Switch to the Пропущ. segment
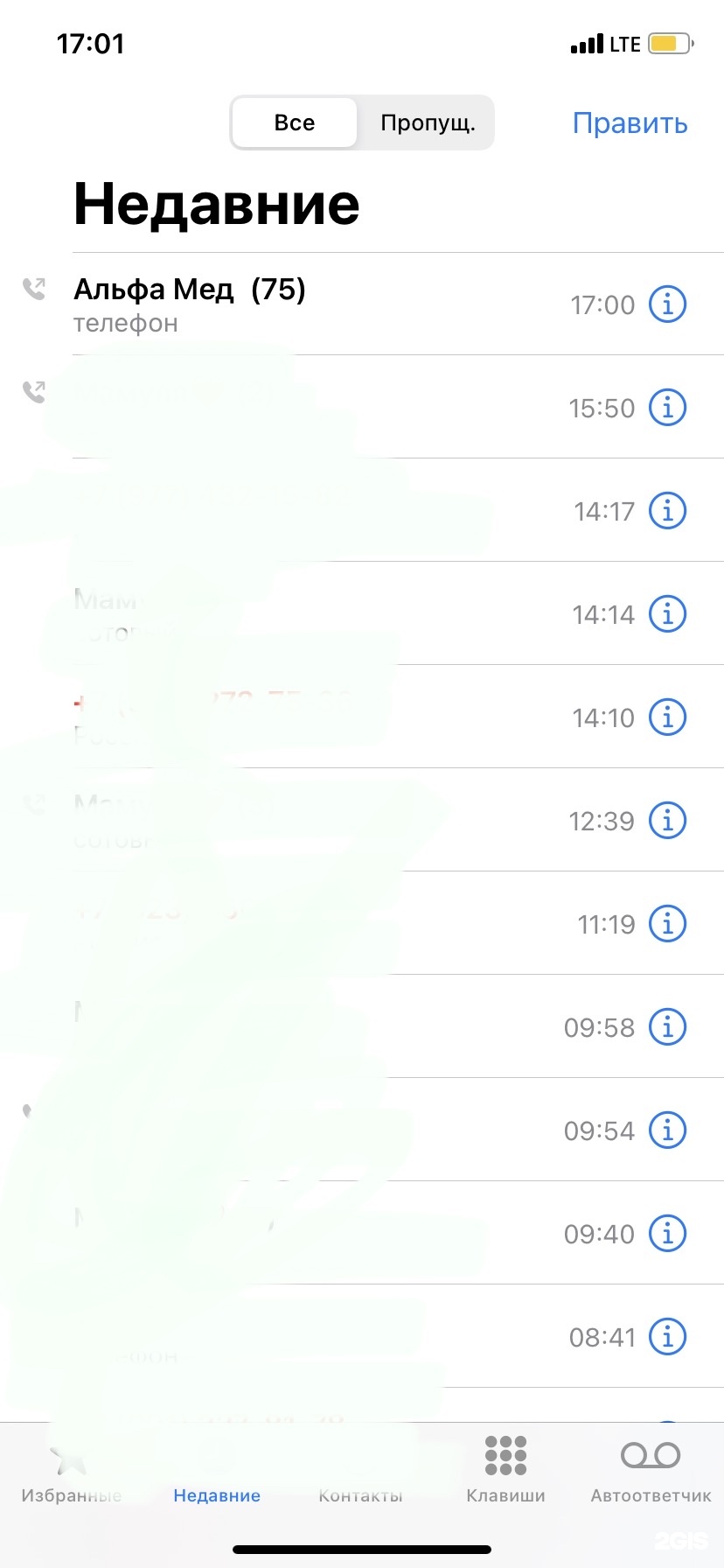This screenshot has width=724, height=1568. [x=428, y=123]
